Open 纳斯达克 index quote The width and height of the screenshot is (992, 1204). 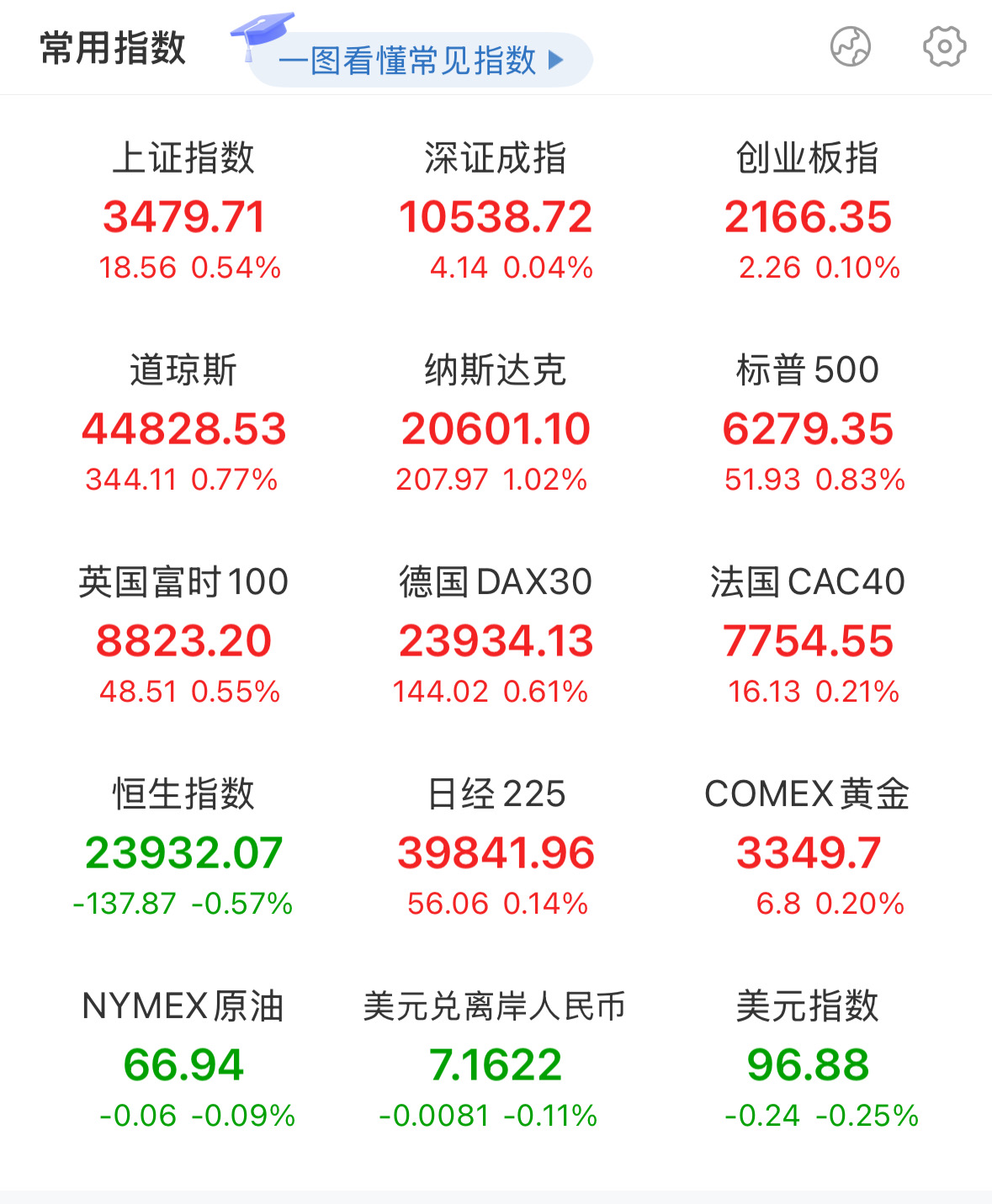click(x=496, y=428)
